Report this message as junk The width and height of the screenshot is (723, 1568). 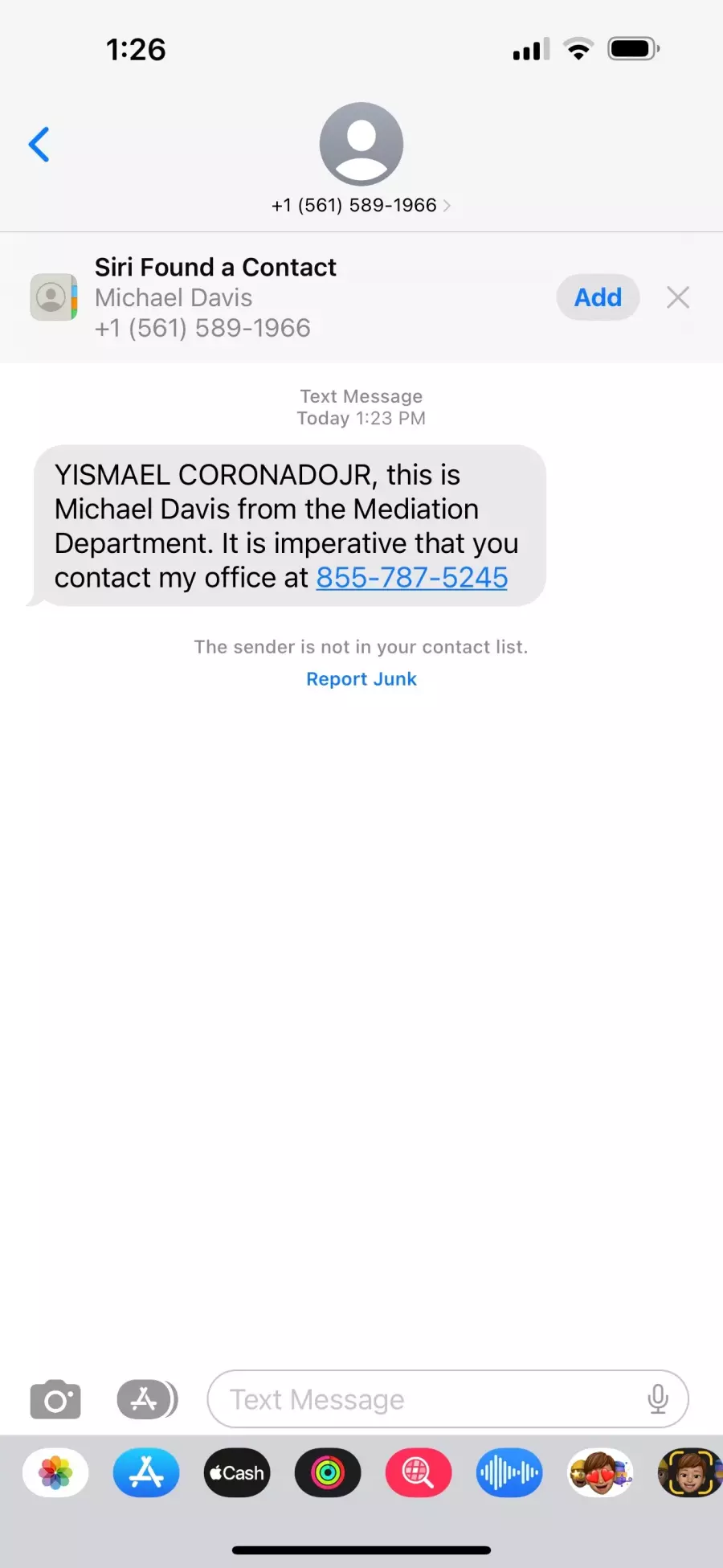point(361,679)
